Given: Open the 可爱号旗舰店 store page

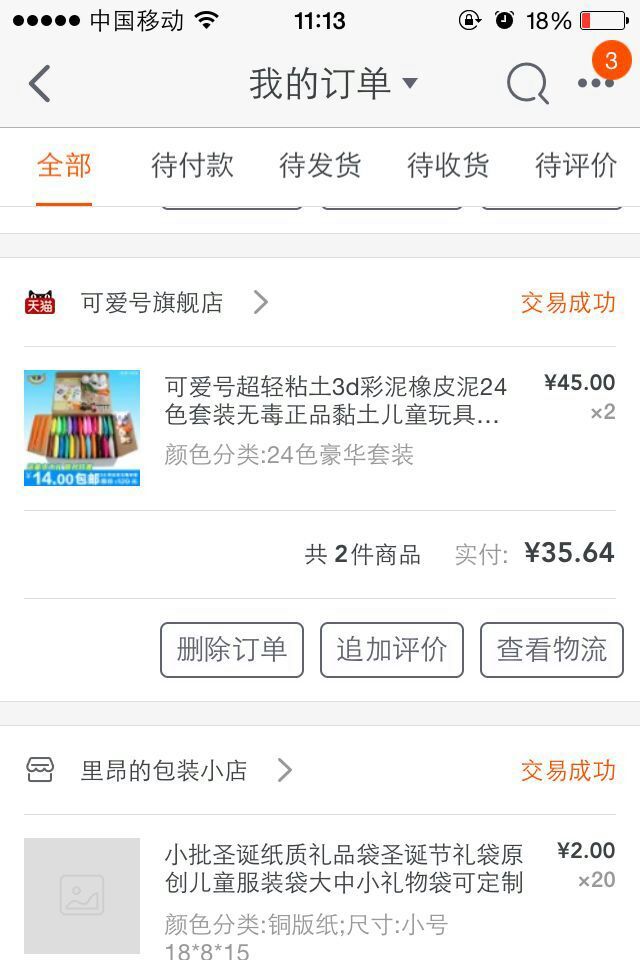Looking at the screenshot, I should 152,302.
